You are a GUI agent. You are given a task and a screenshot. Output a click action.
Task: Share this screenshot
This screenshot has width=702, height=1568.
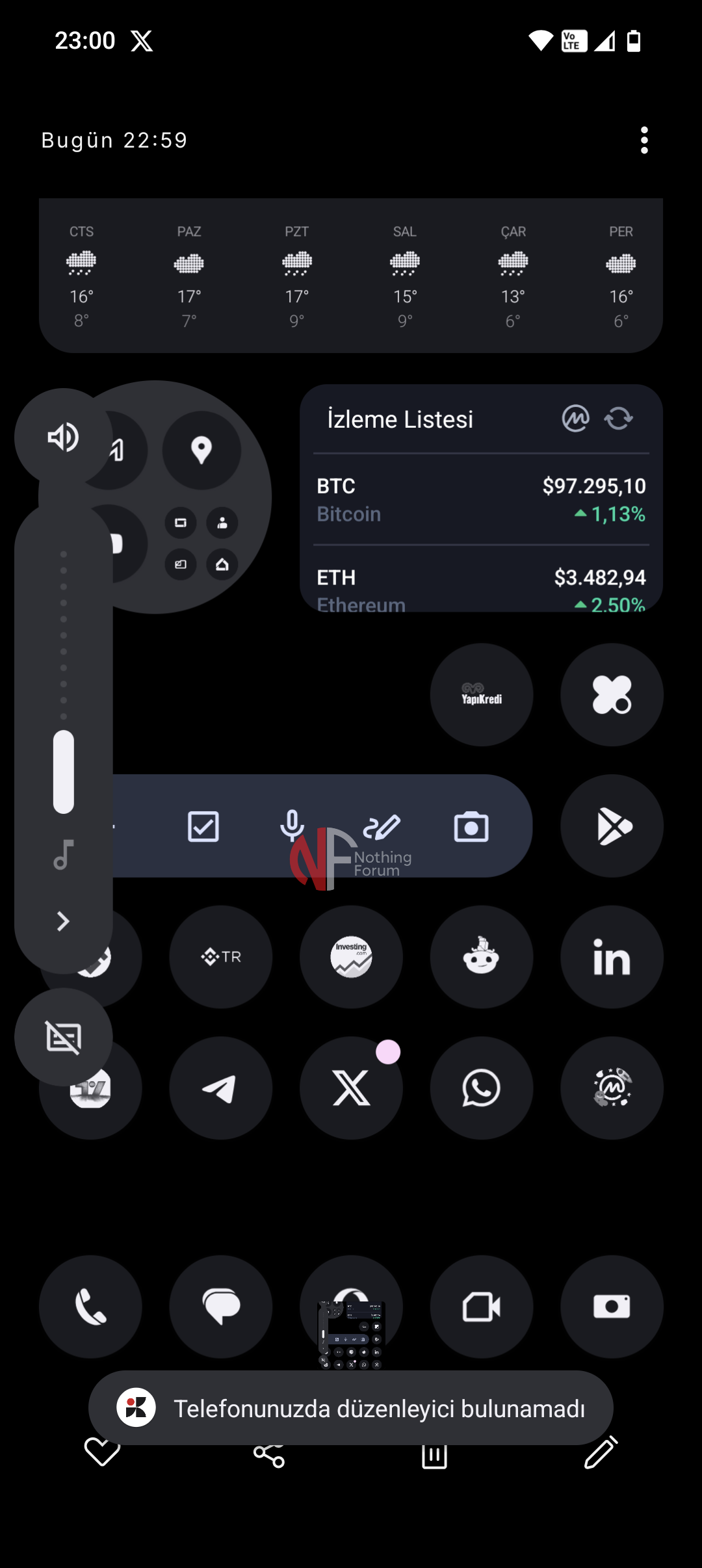(x=269, y=1455)
